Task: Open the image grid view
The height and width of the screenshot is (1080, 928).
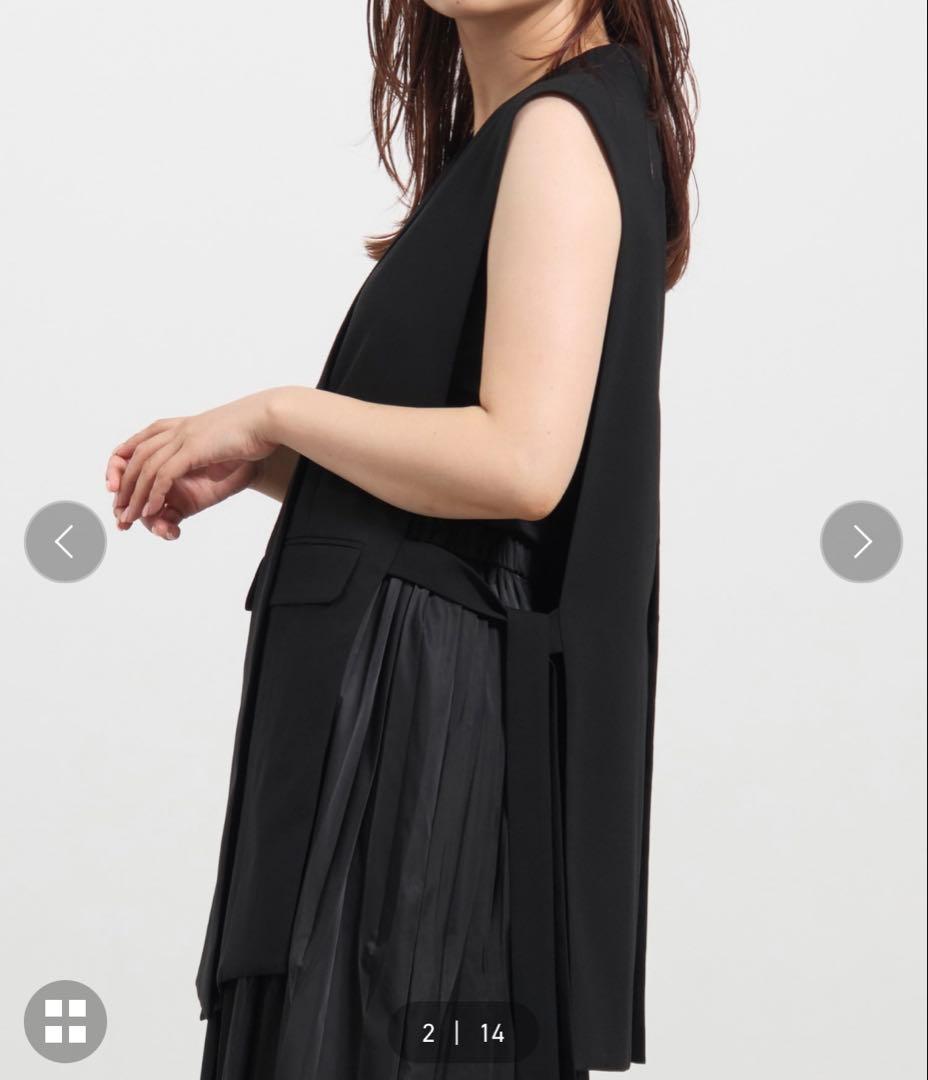Action: click(x=65, y=1021)
